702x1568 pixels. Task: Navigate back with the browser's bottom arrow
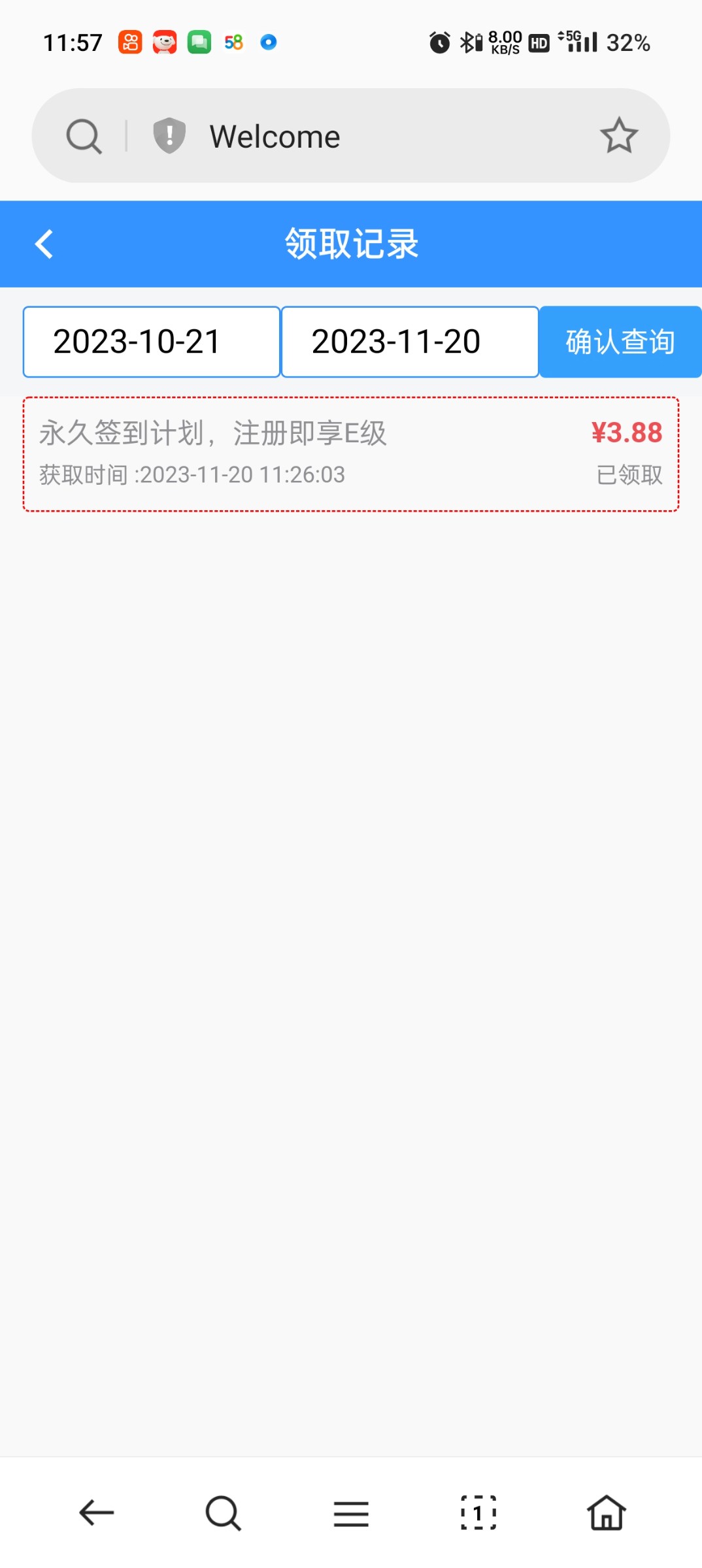(97, 1512)
